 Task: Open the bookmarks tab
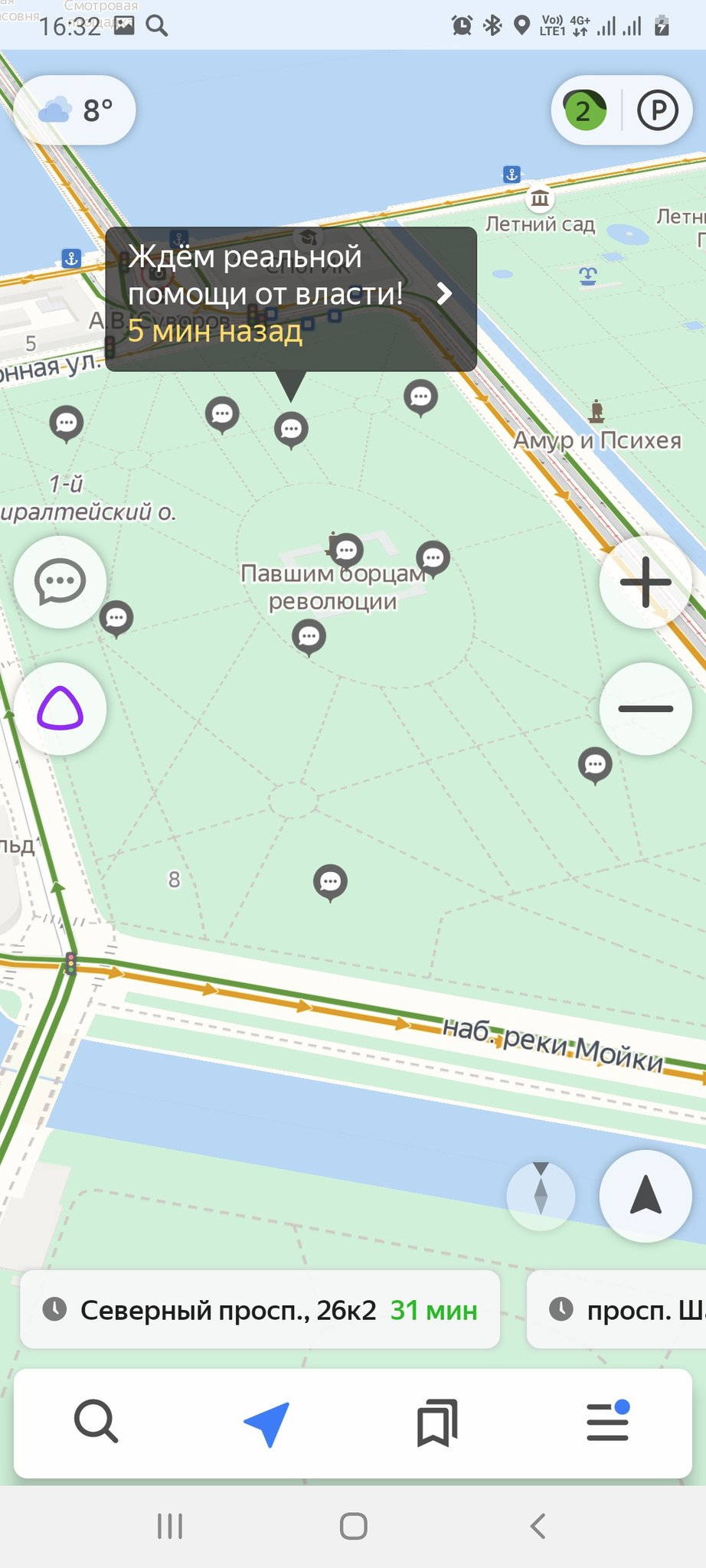point(437,1423)
